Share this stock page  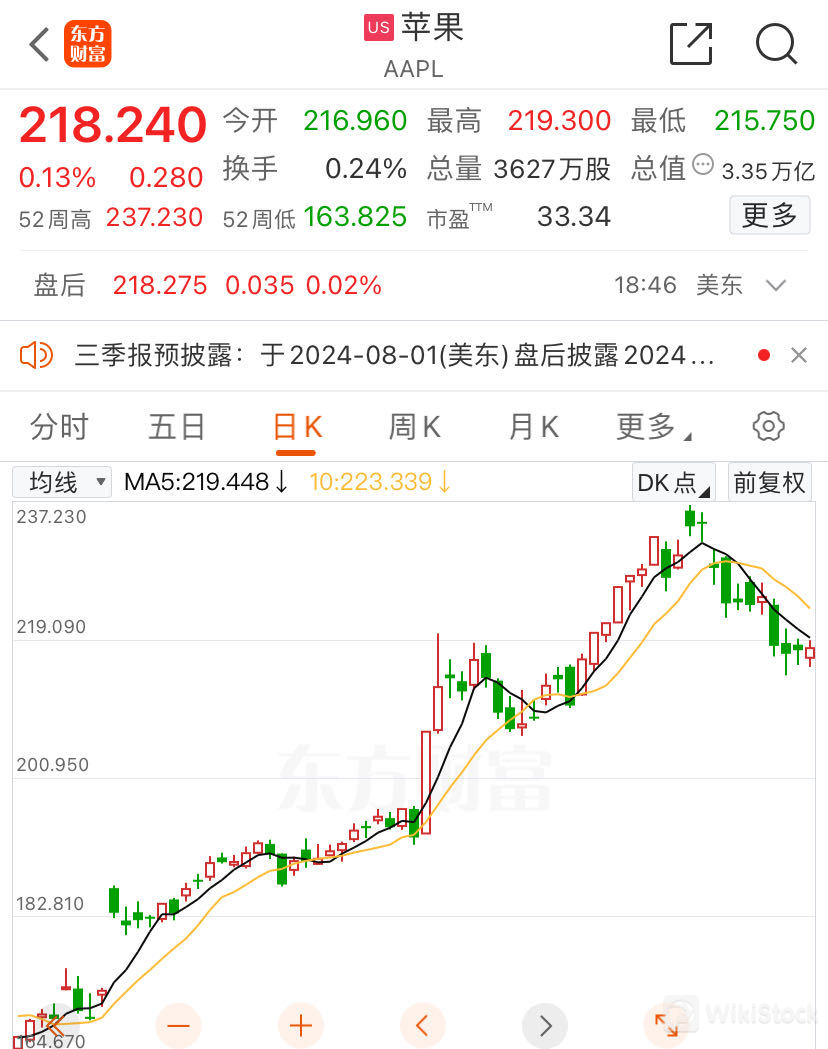tap(690, 44)
